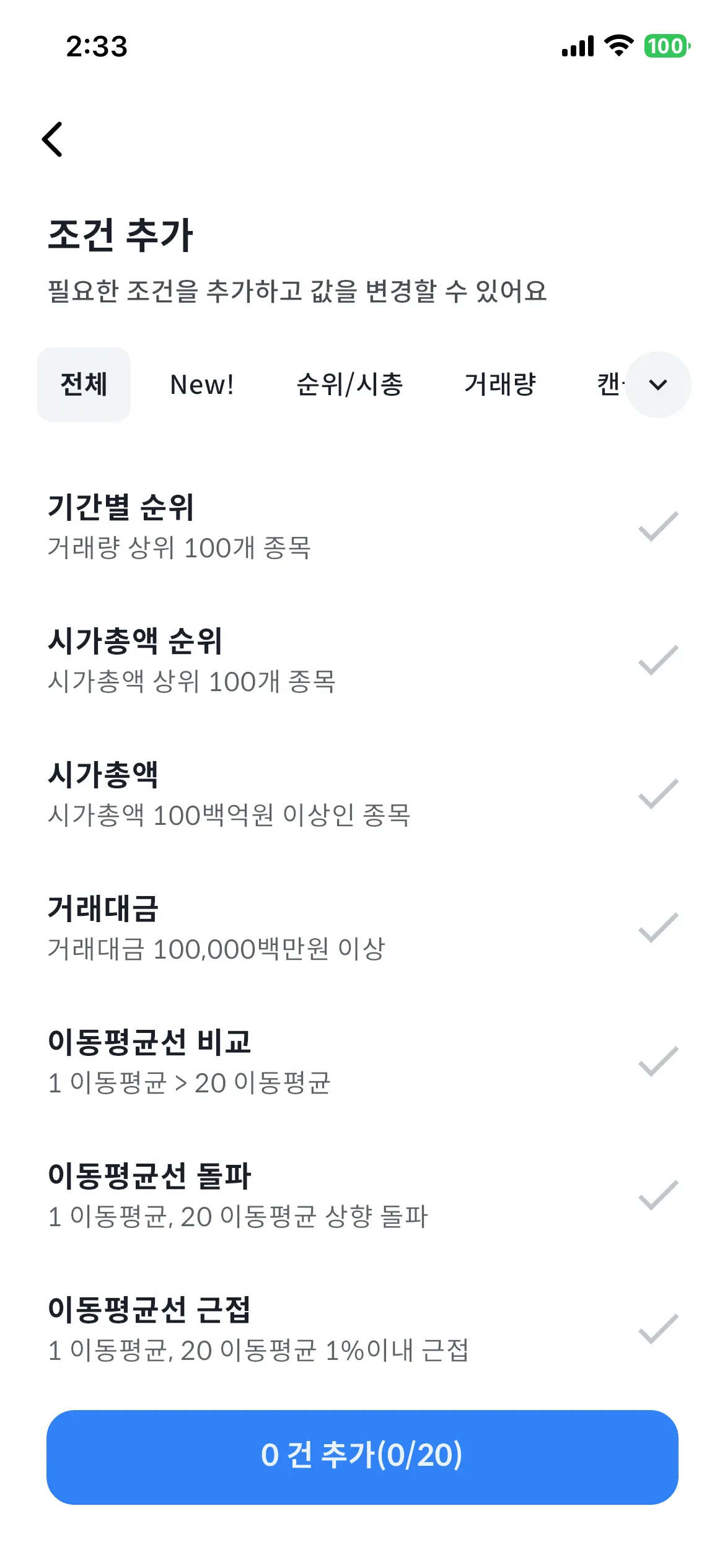
Task: Switch to the New! tab
Action: tap(201, 385)
